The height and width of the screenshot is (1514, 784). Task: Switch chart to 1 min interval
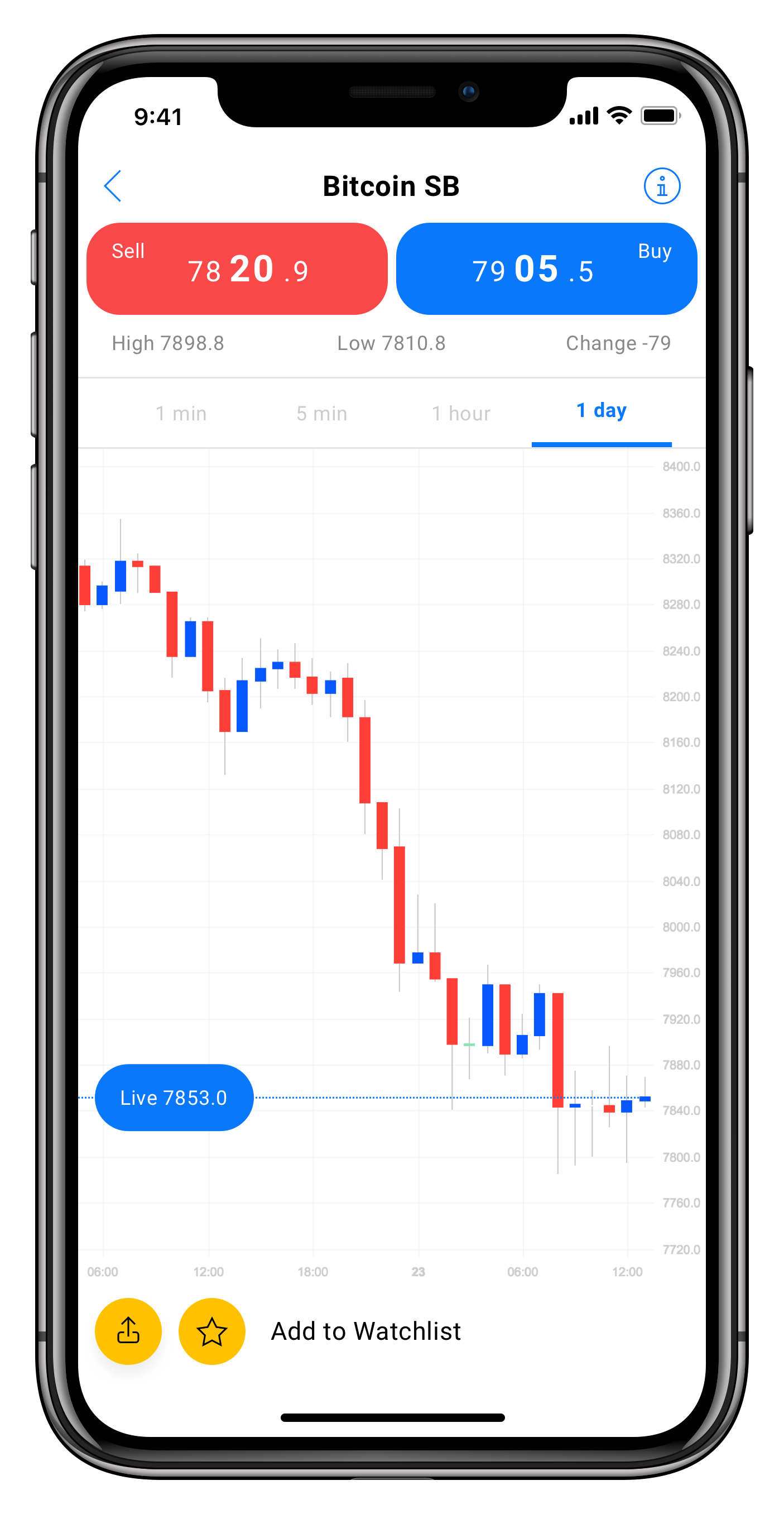[x=181, y=413]
